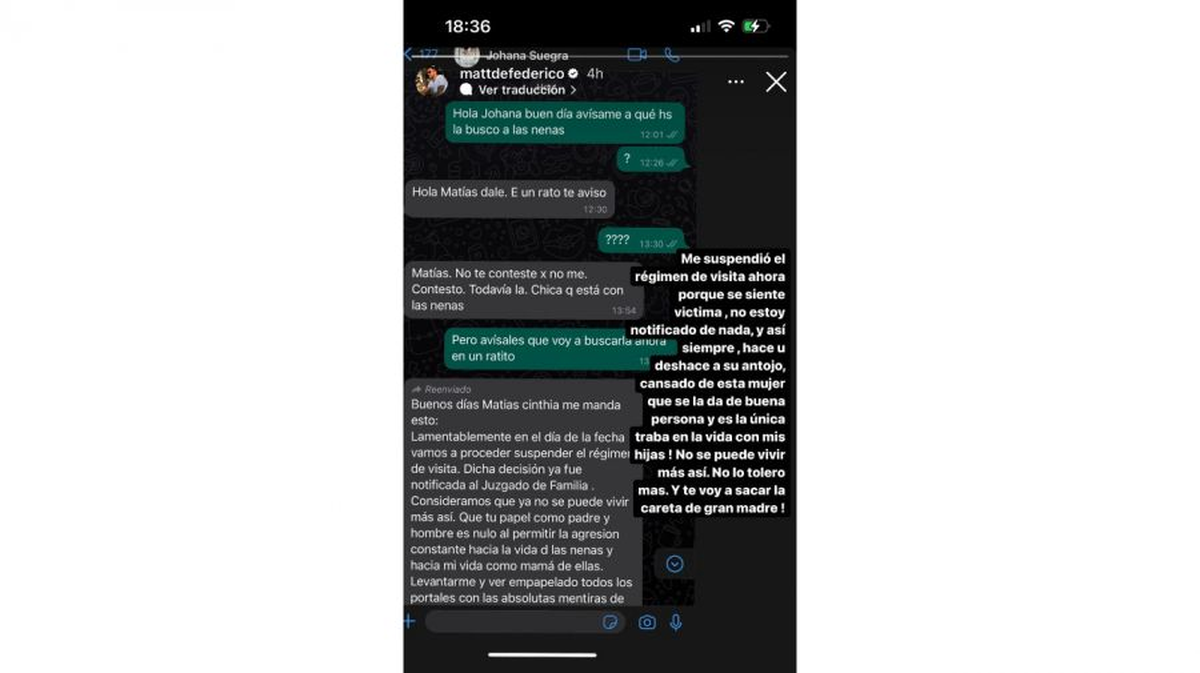Open the mattdefederico profile picture
Viewport: 1200px width, 673px height.
[431, 81]
